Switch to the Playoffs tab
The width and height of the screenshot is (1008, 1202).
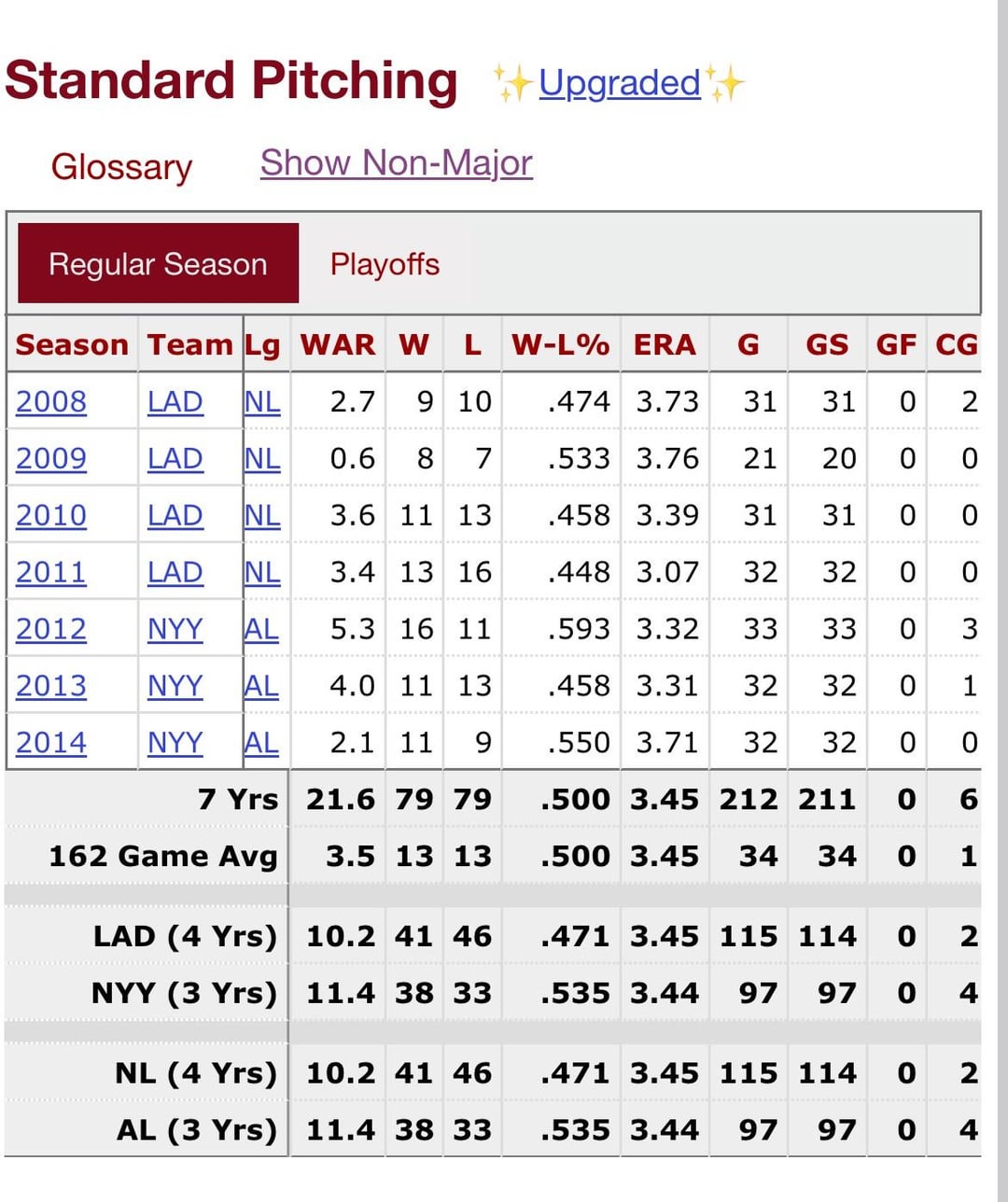pyautogui.click(x=385, y=264)
